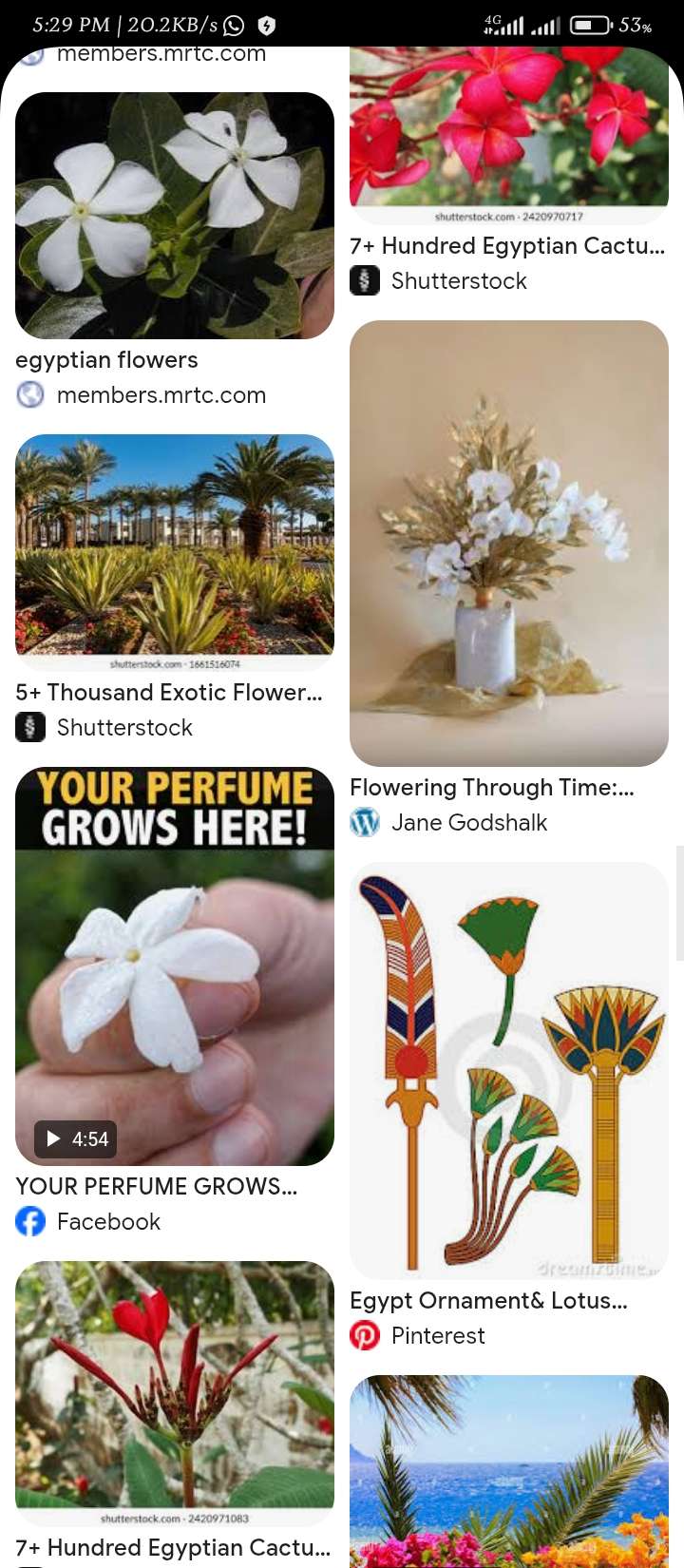Open the pink flowers Shutterstock image
Viewport: 684px width, 1568px height.
pos(509,128)
